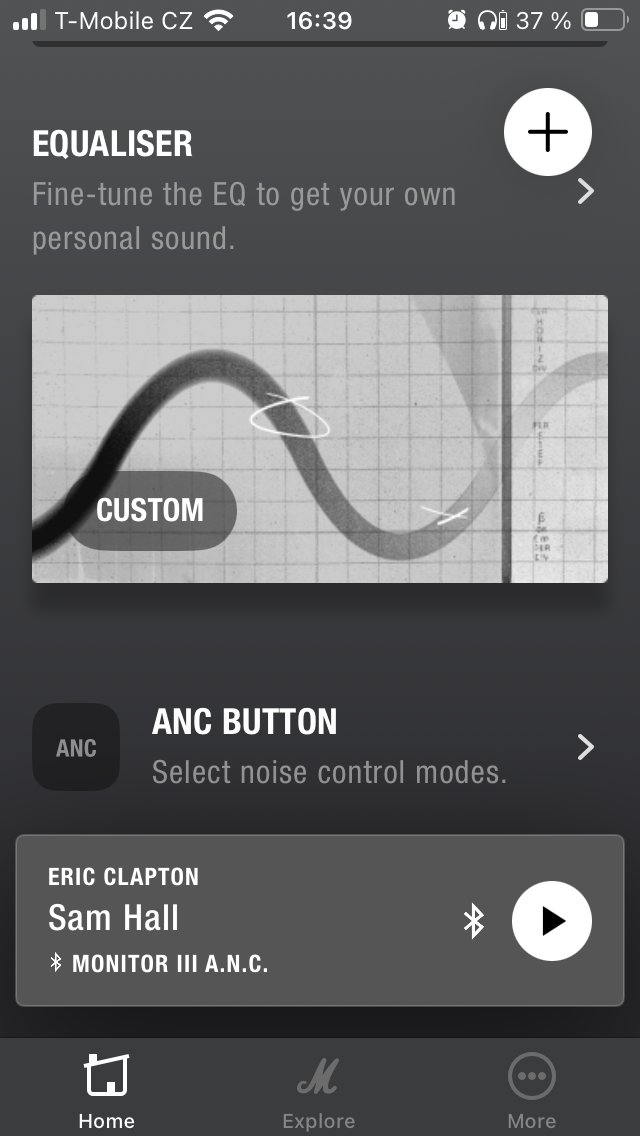This screenshot has height=1136, width=640.
Task: Play Sam Hall by Eric Clapton
Action: point(552,921)
